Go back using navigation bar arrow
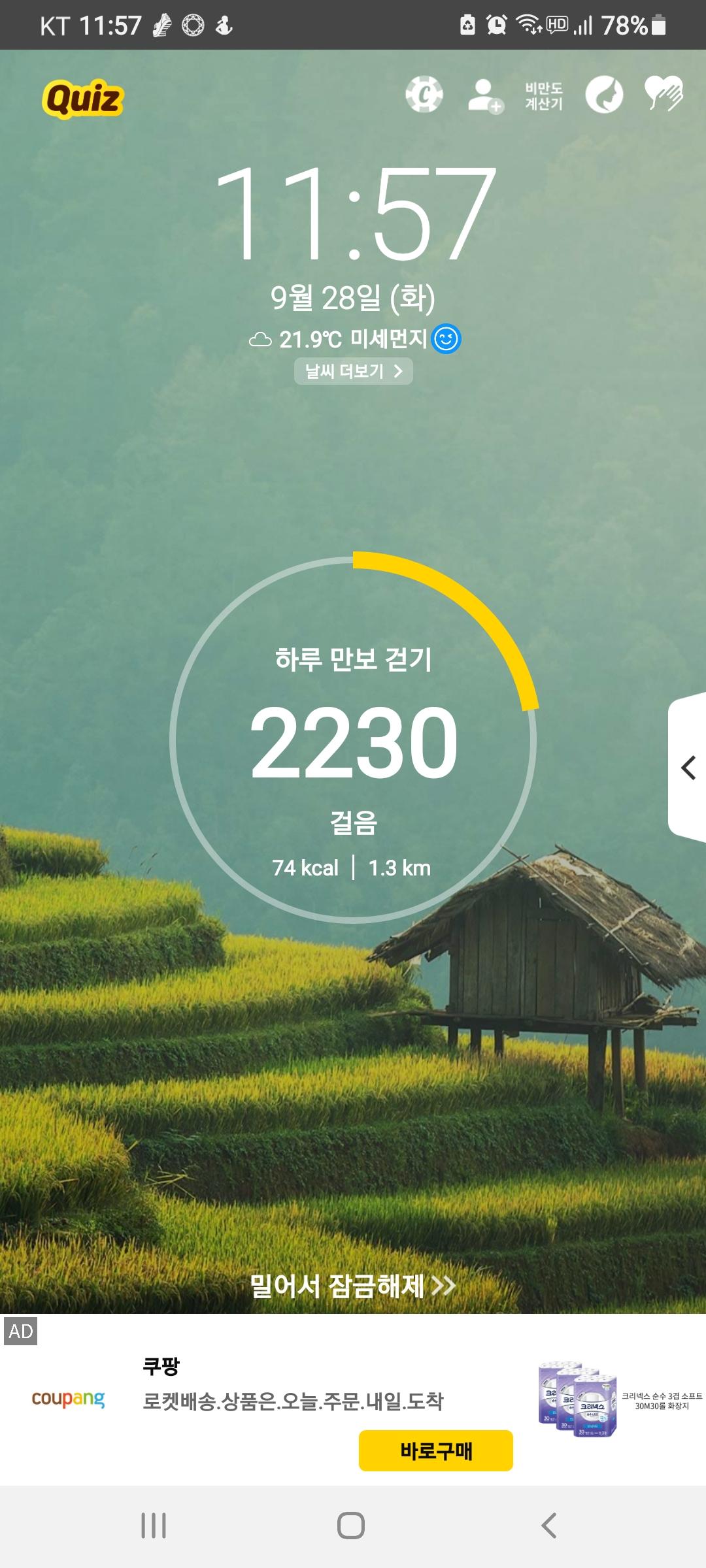The image size is (706, 1568). (549, 1526)
